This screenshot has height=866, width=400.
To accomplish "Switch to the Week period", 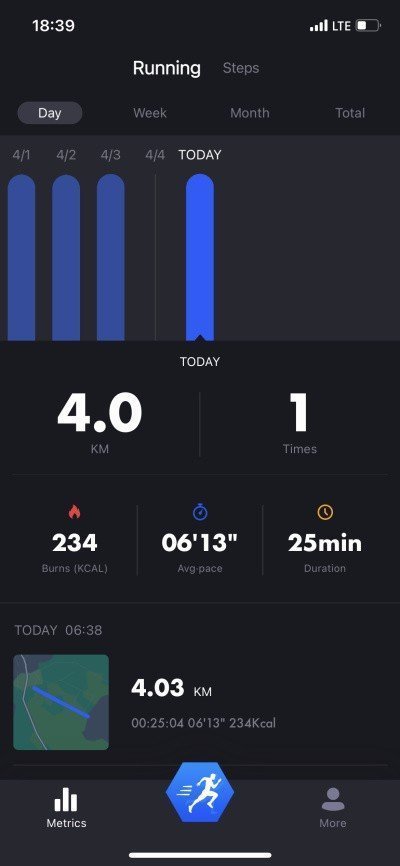I will [150, 113].
